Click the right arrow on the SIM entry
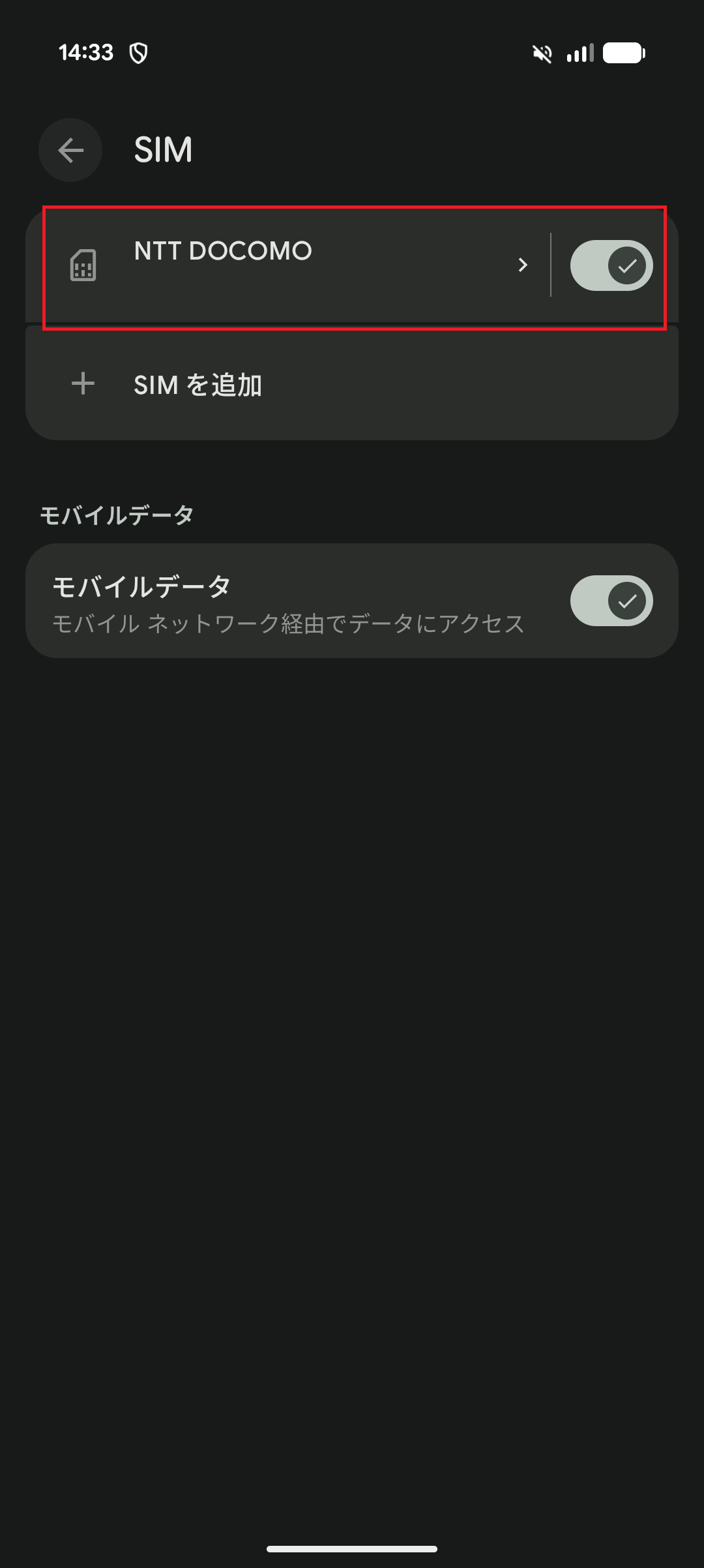 coord(522,265)
